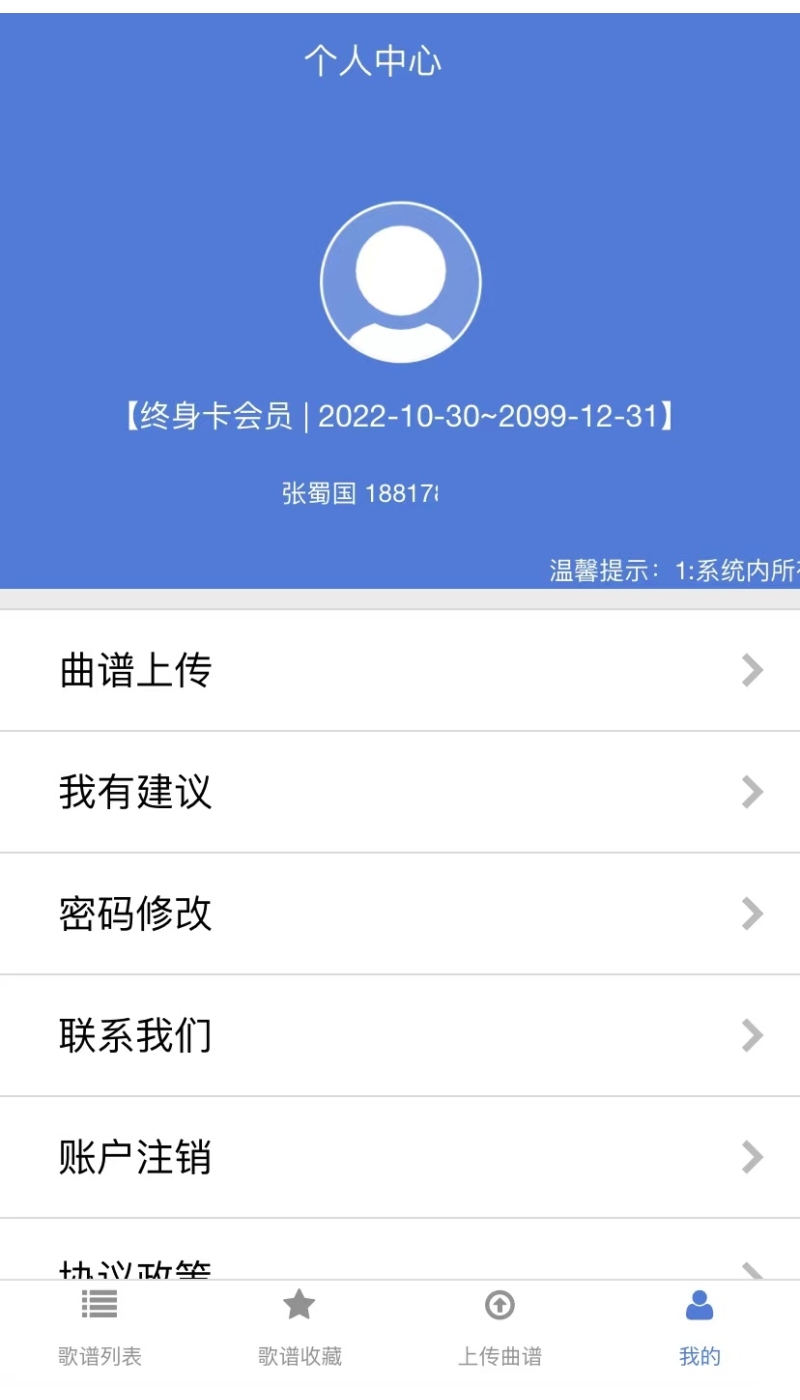Expand the chevron next to 曲谱上传
The width and height of the screenshot is (800, 1400).
tap(752, 670)
